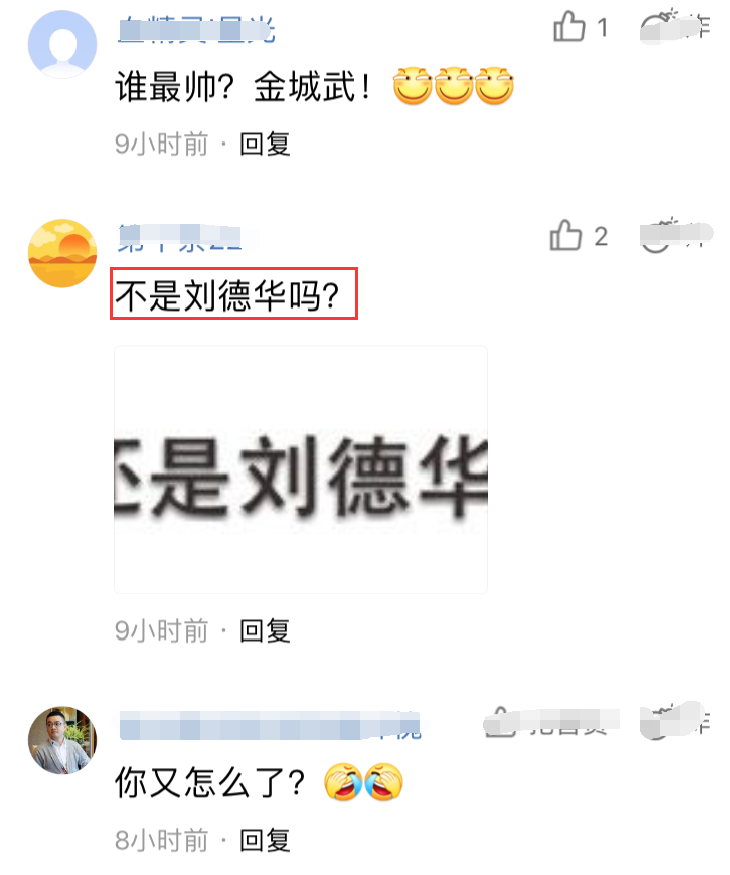730x875 pixels.
Task: Open the profile of the man-photo avatar
Action: pyautogui.click(x=62, y=740)
